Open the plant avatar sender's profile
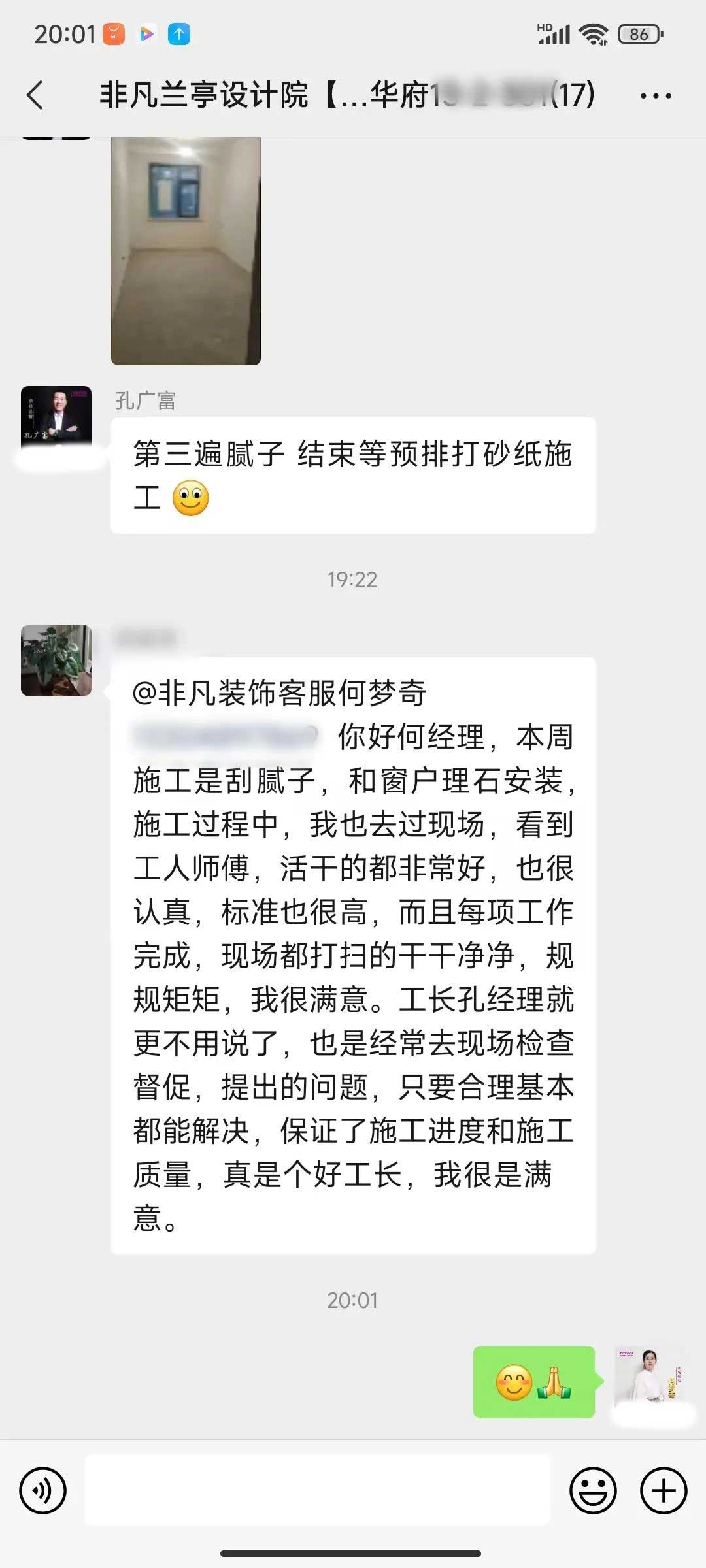This screenshot has width=706, height=1568. click(56, 661)
